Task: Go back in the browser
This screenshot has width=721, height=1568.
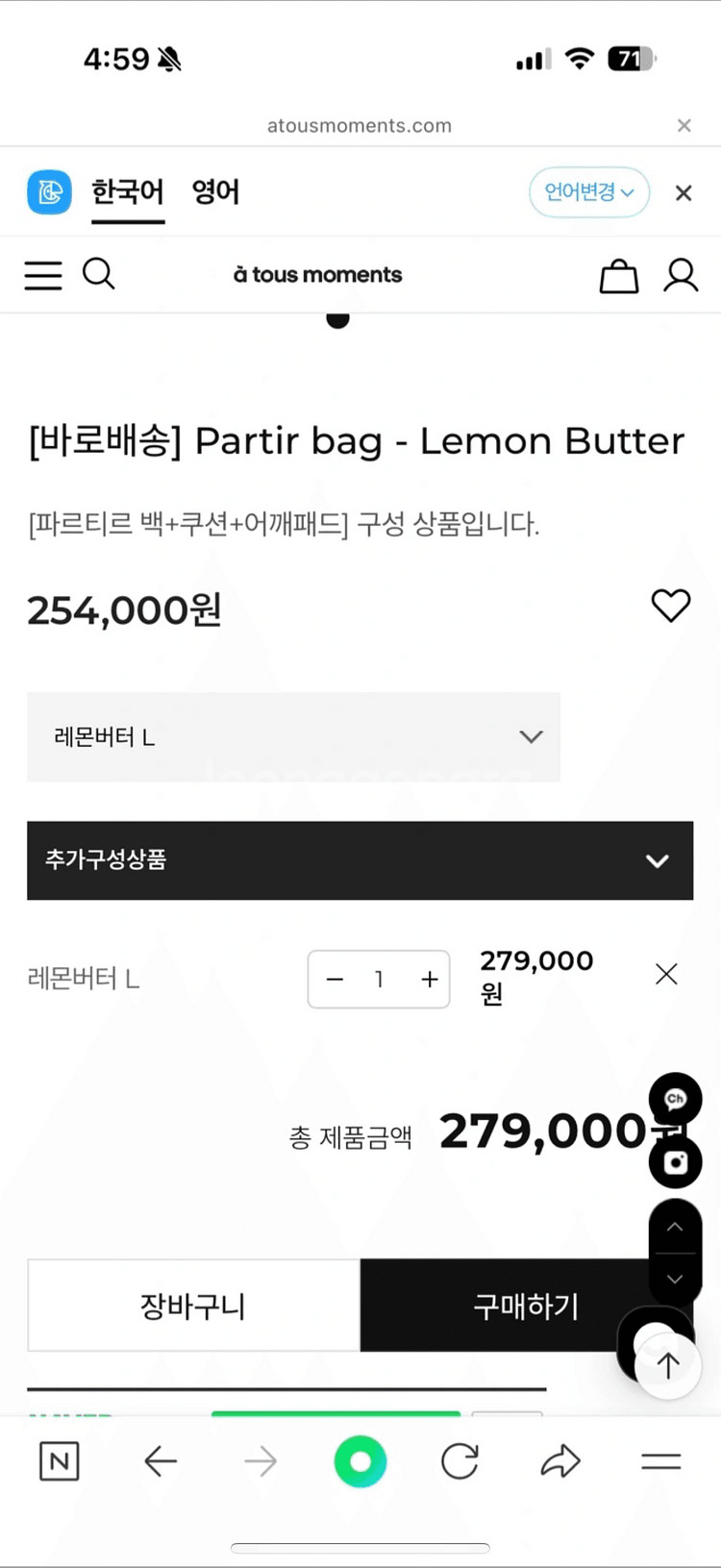Action: pyautogui.click(x=161, y=1462)
